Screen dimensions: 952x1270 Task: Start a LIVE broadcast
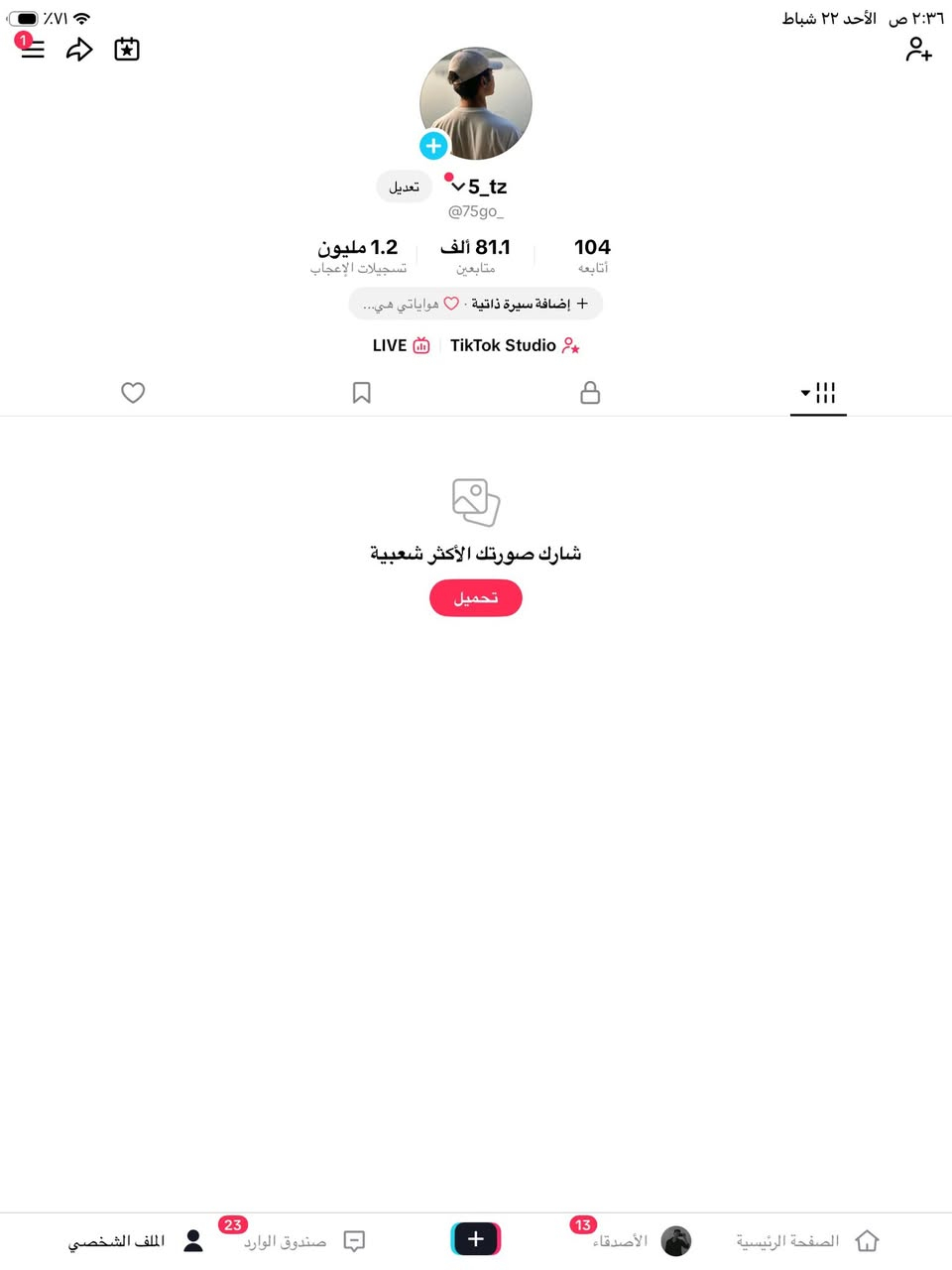(401, 345)
